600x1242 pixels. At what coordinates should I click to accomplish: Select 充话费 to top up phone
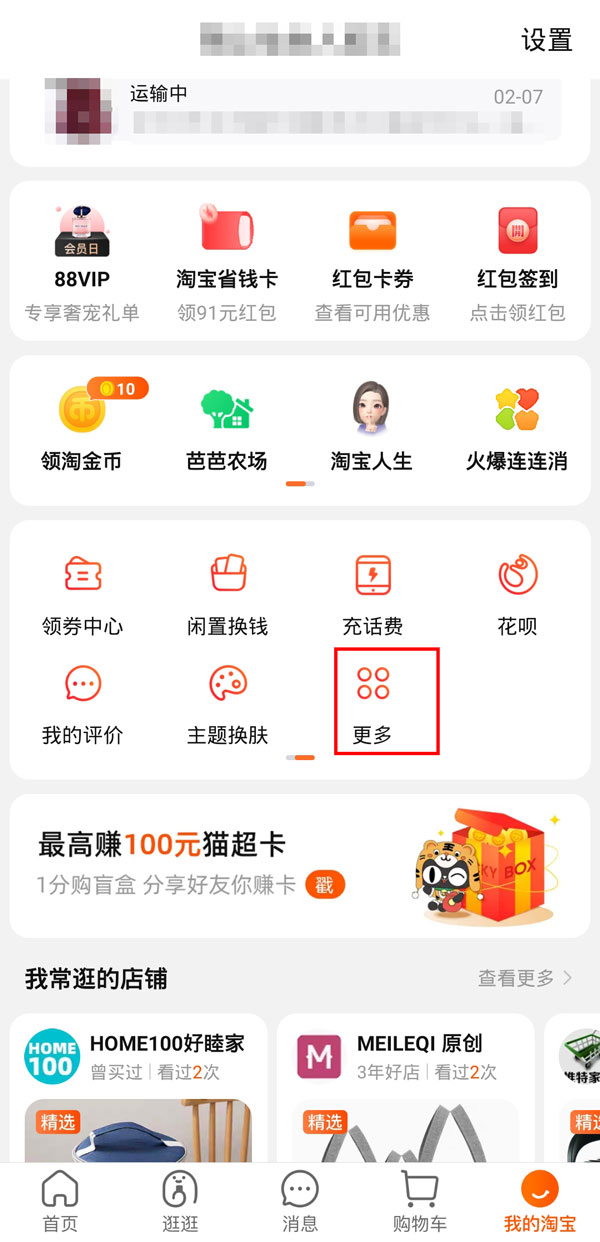coord(372,596)
